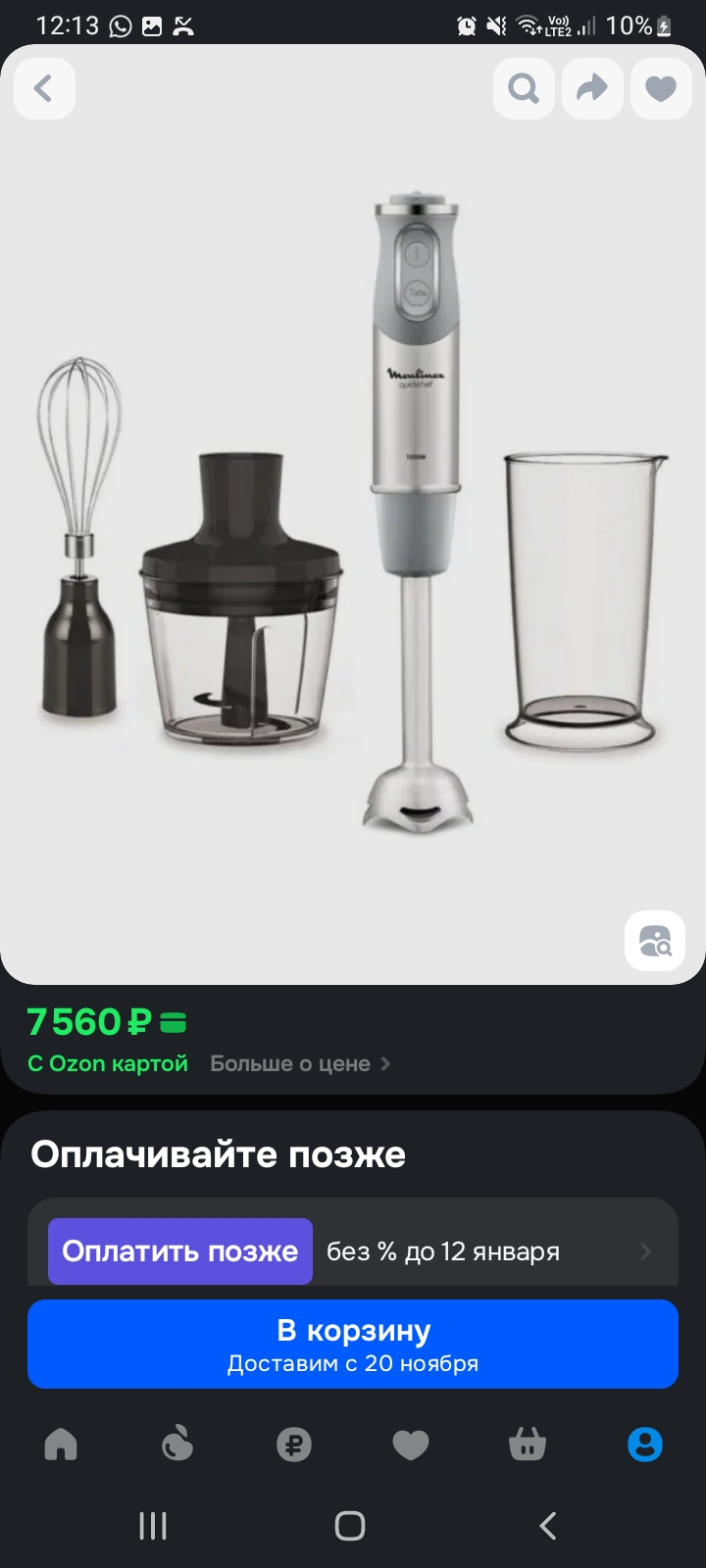Find similar products by image
This screenshot has width=706, height=1568.
(655, 942)
